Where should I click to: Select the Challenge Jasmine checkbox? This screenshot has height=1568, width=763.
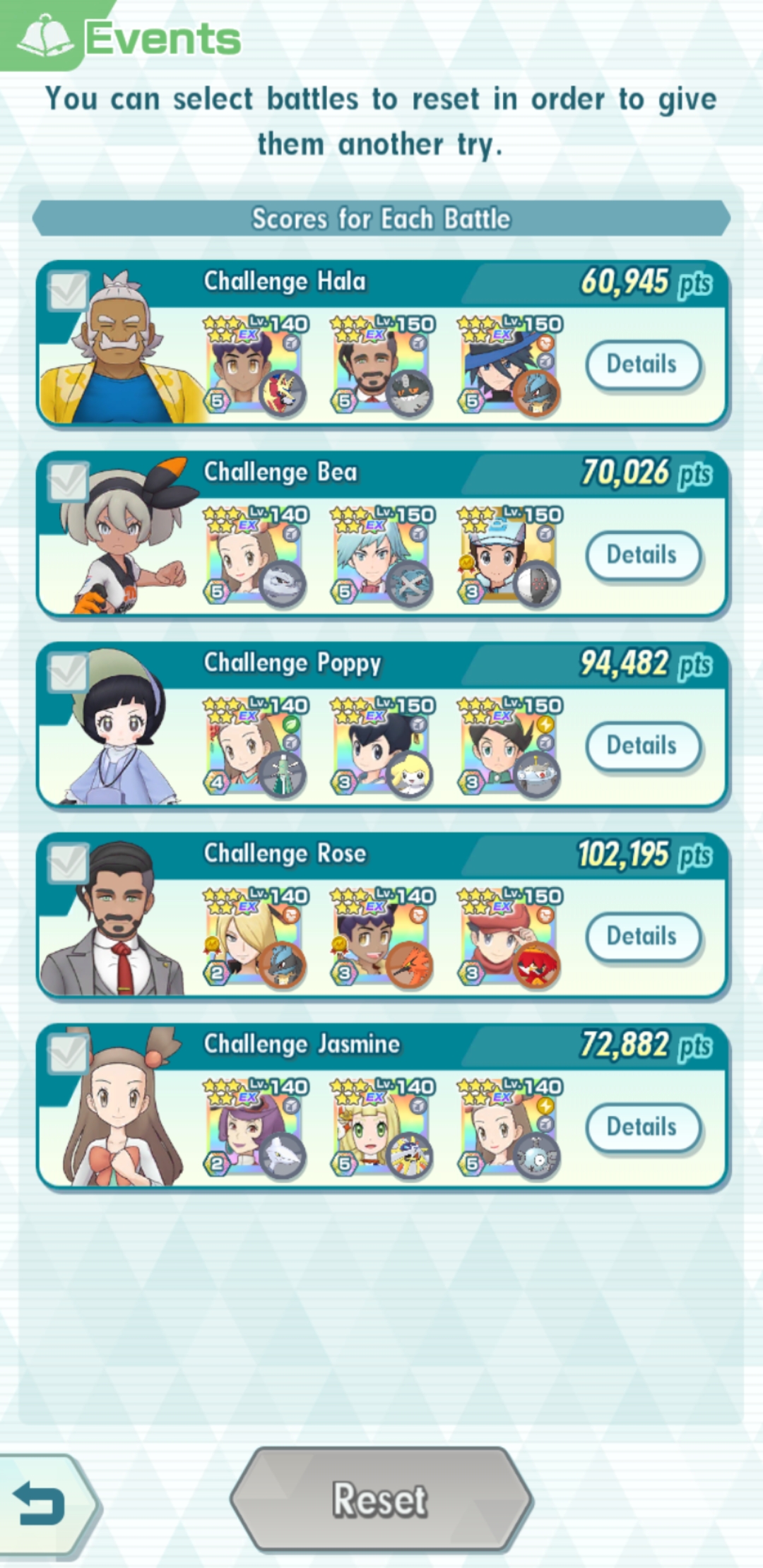pos(68,1053)
